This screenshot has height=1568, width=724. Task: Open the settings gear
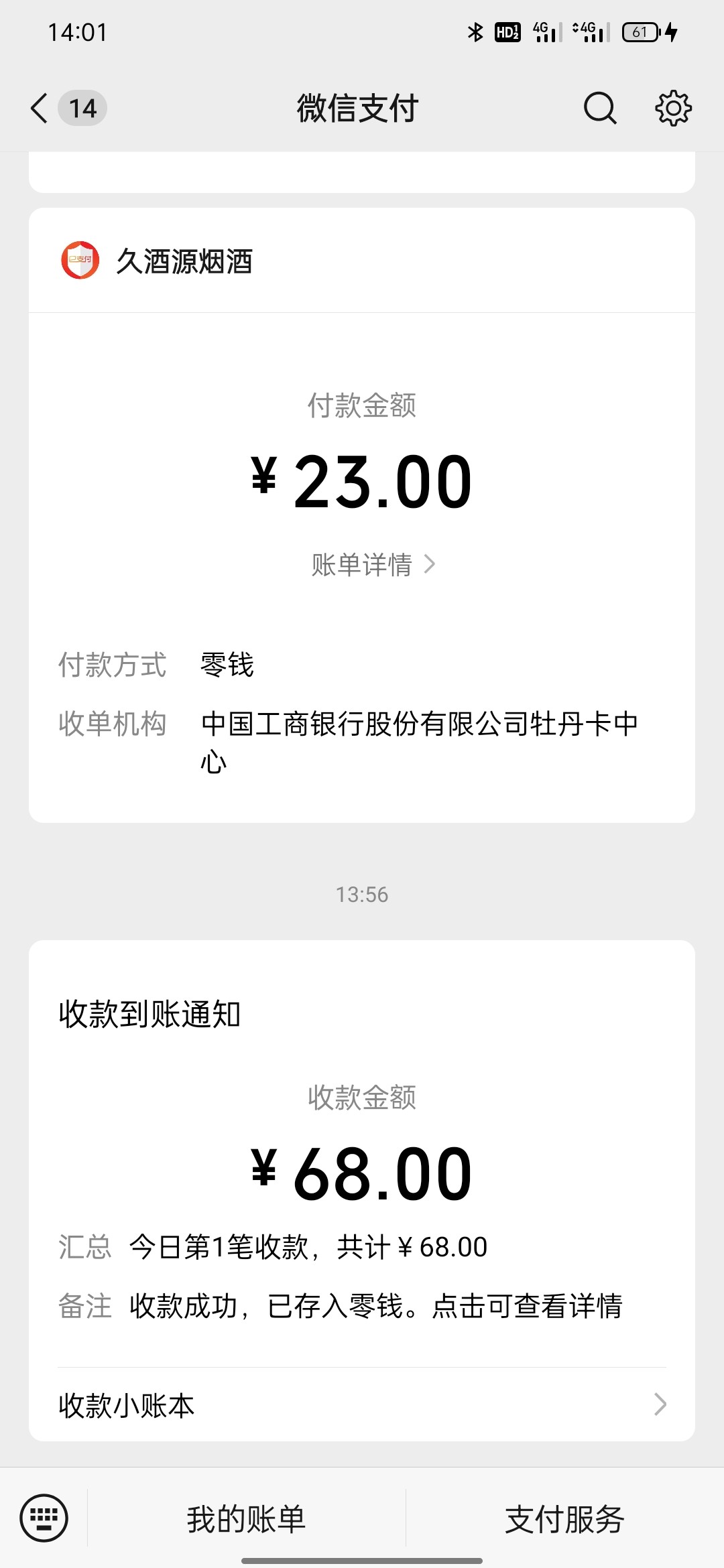(672, 109)
